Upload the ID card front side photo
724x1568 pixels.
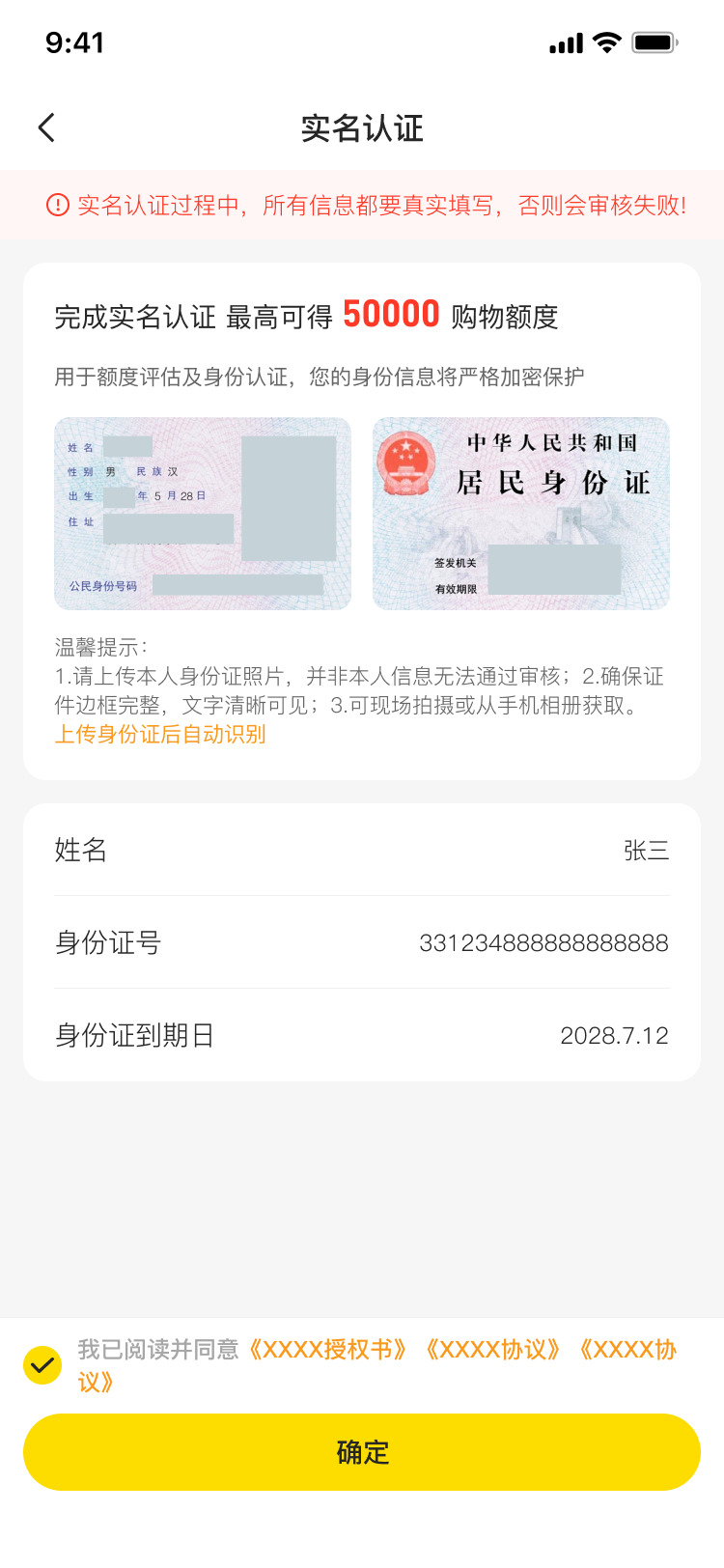point(203,514)
